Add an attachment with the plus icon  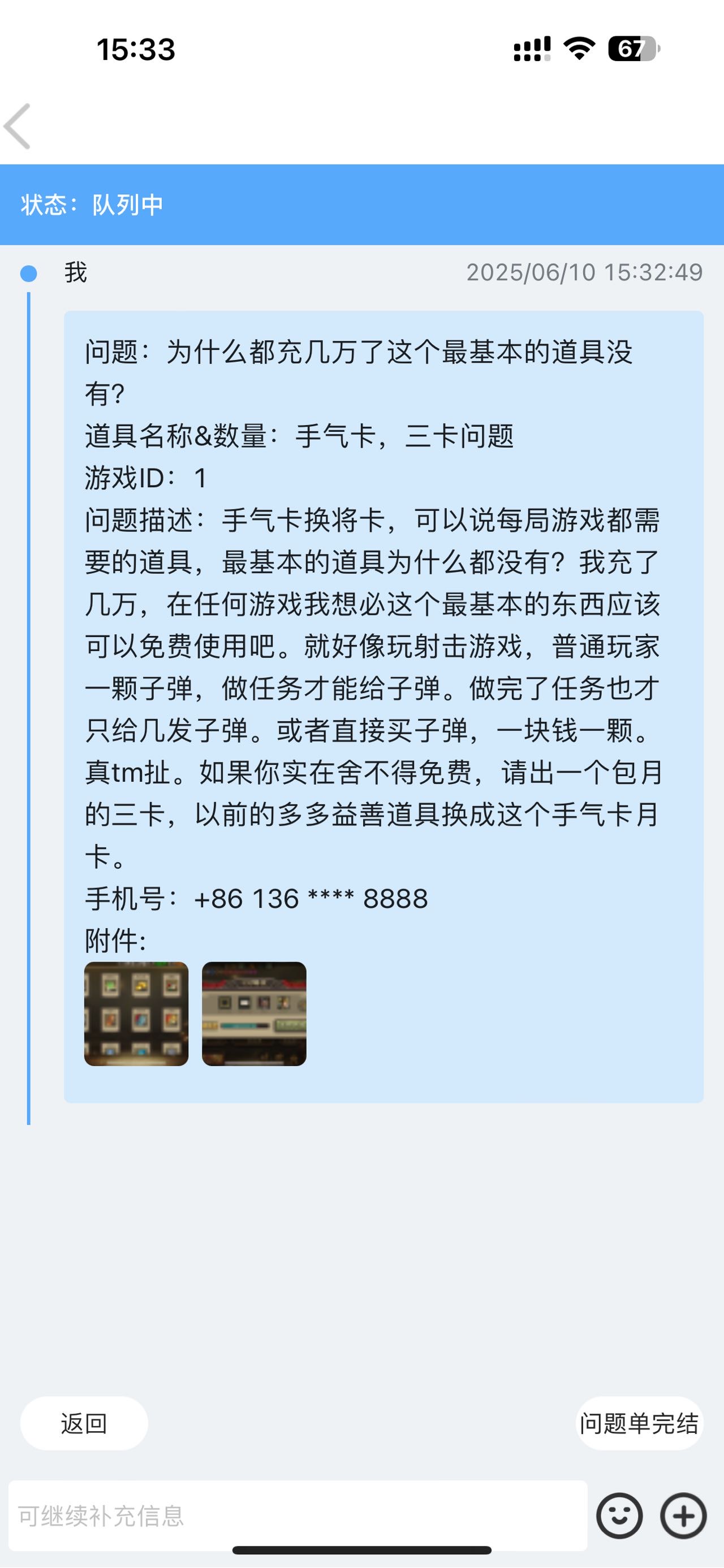click(683, 1515)
